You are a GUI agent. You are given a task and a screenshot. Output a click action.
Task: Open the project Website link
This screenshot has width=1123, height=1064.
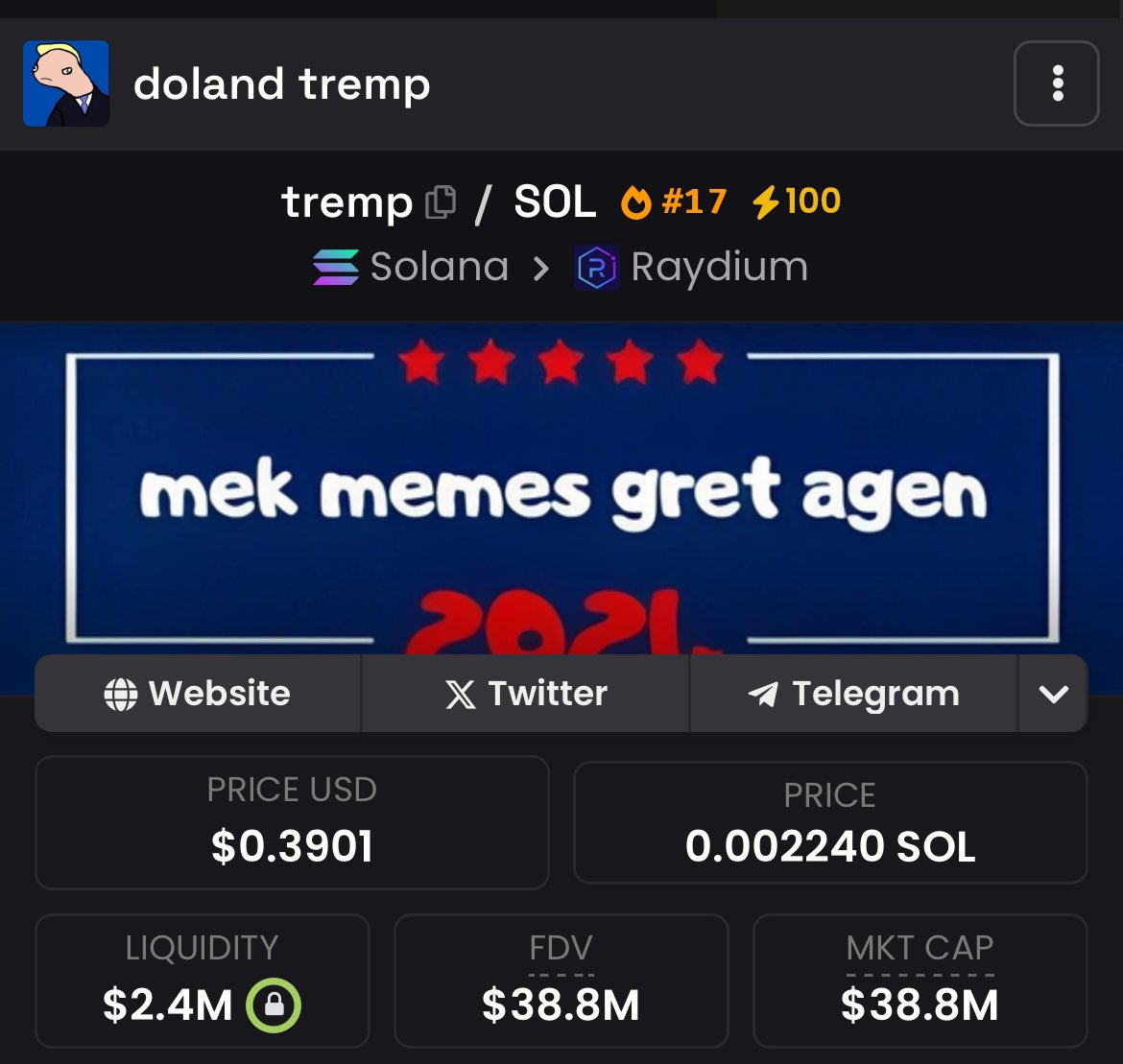pyautogui.click(x=198, y=694)
